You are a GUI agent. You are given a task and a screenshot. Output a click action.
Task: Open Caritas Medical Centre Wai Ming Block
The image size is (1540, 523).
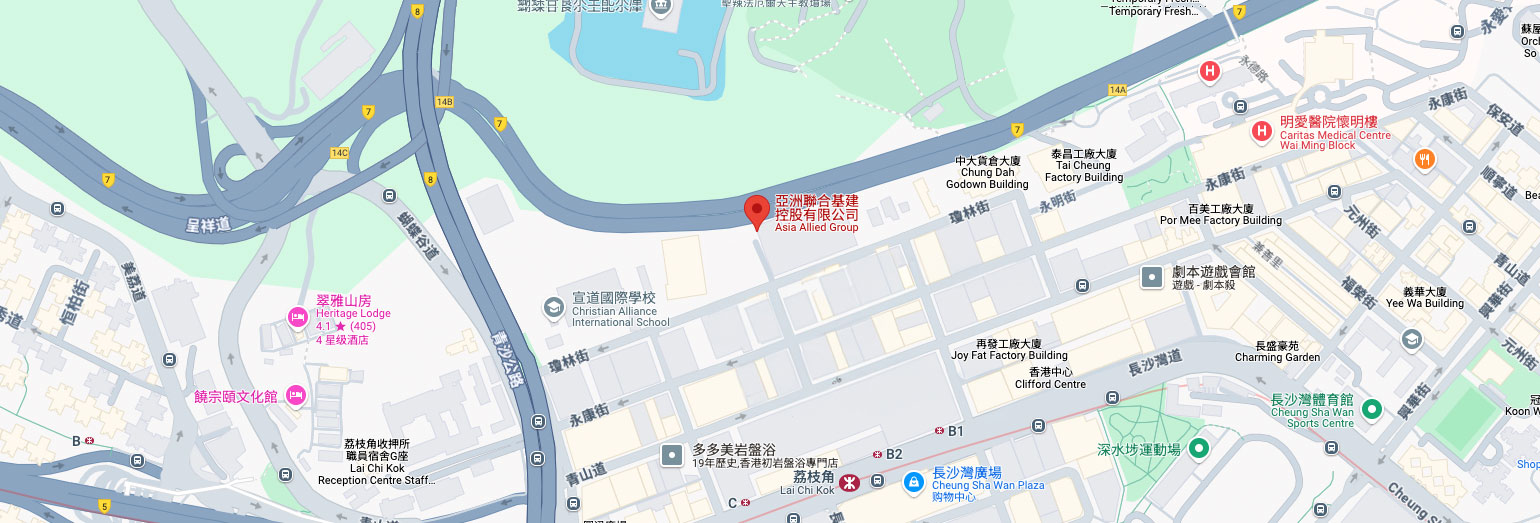point(1263,132)
